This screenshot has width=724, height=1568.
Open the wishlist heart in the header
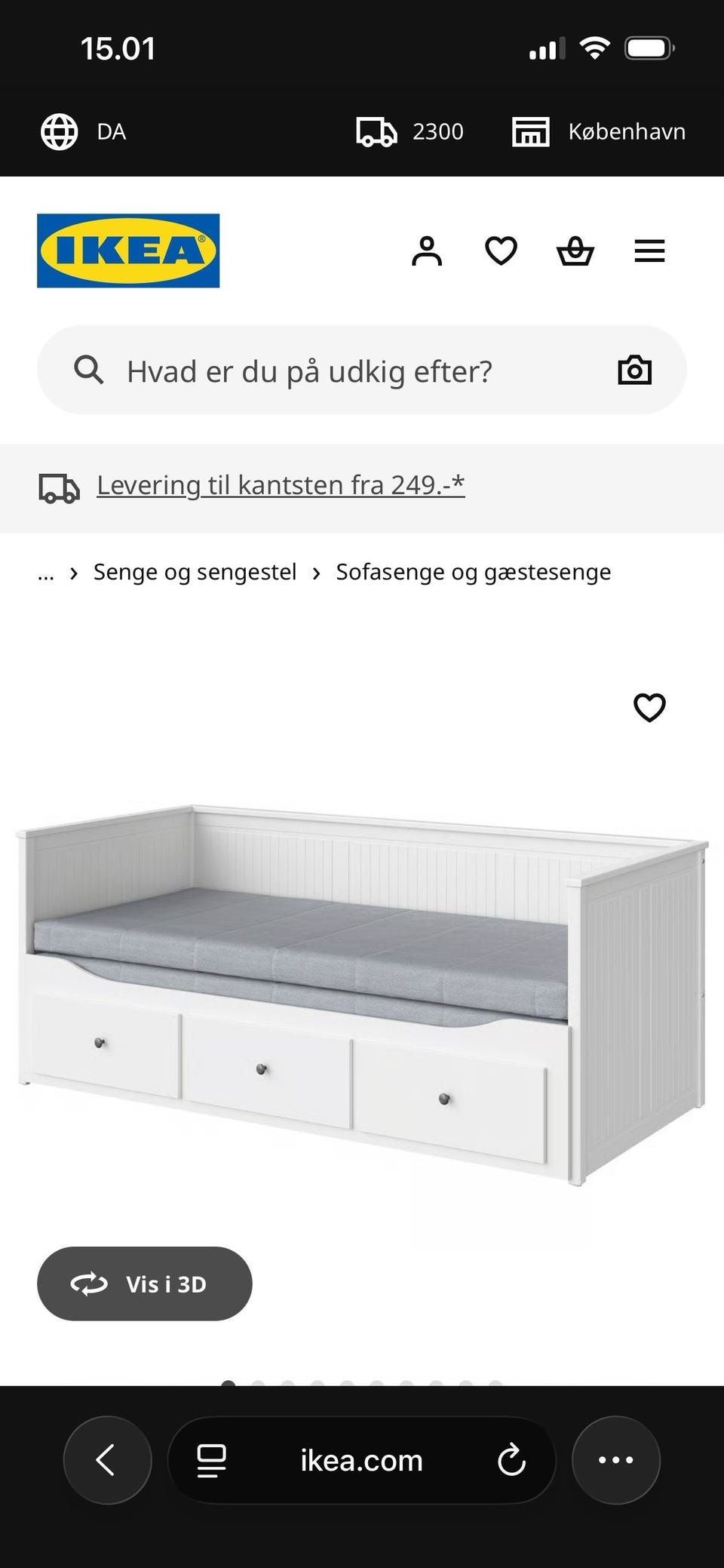501,251
